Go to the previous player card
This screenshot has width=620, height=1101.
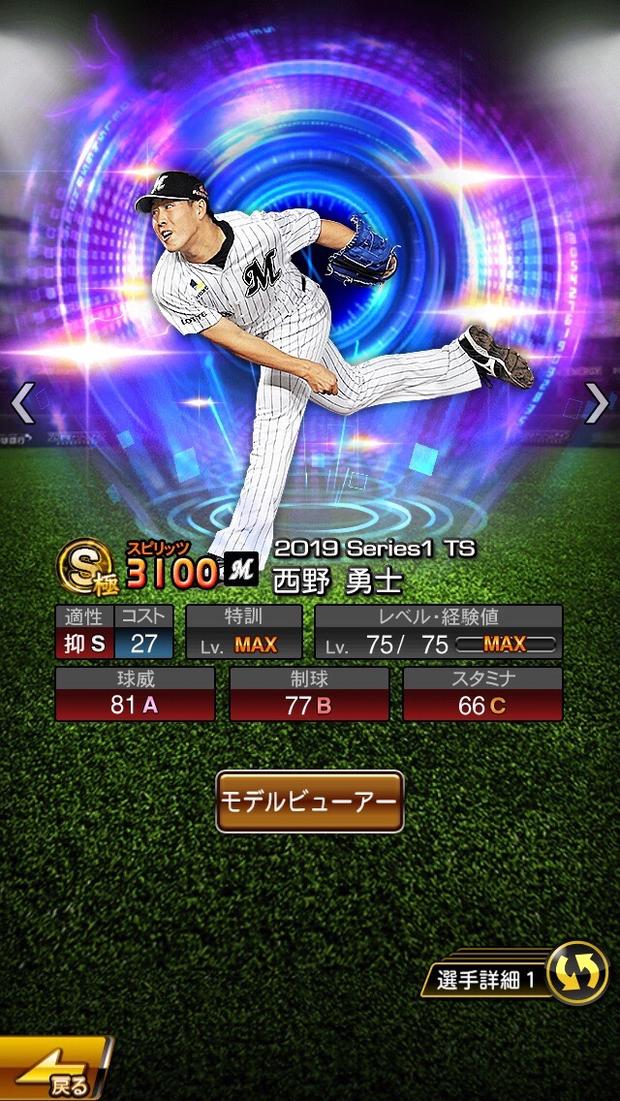[x=22, y=403]
